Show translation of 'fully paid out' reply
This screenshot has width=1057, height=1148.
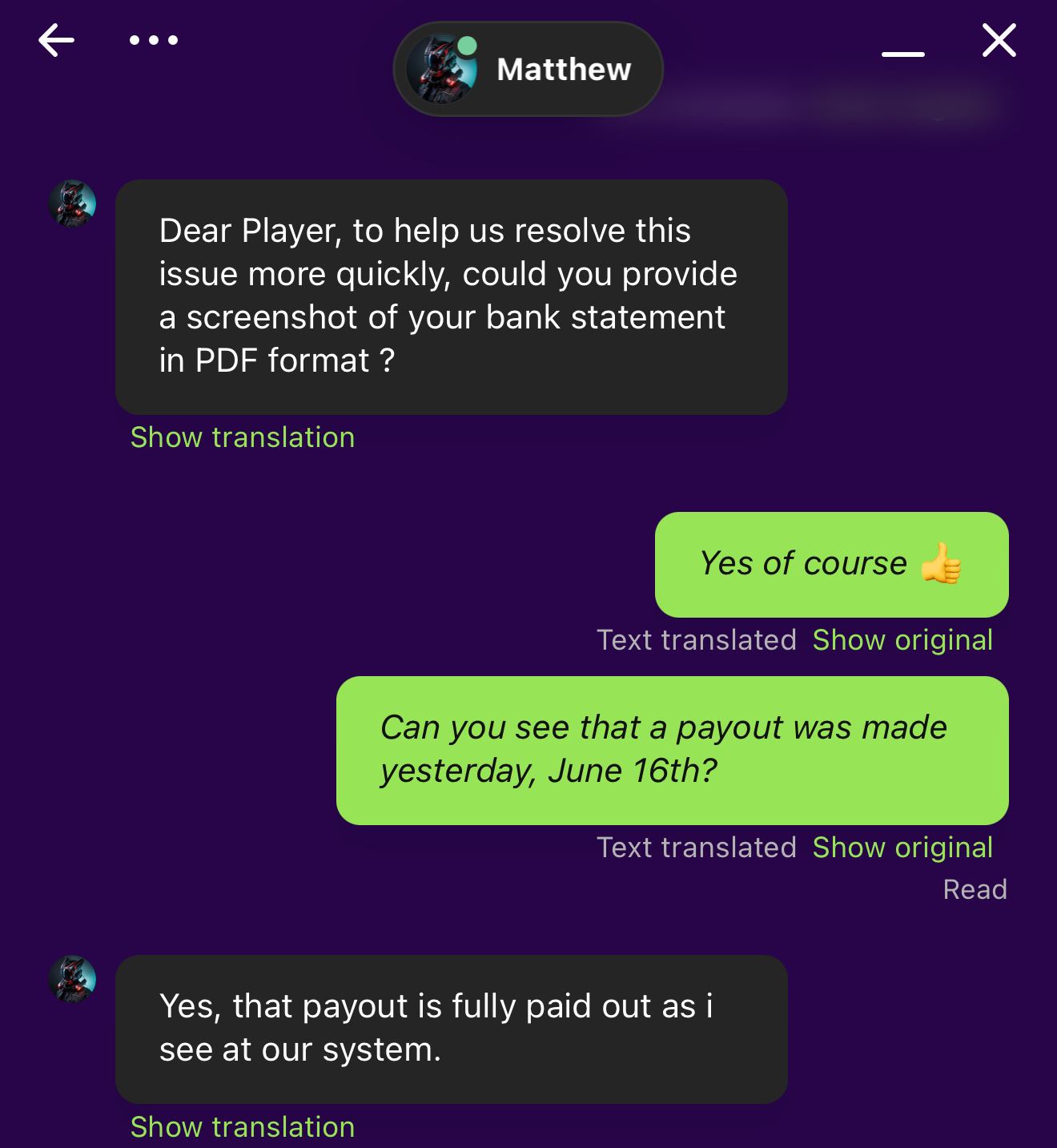click(242, 1127)
